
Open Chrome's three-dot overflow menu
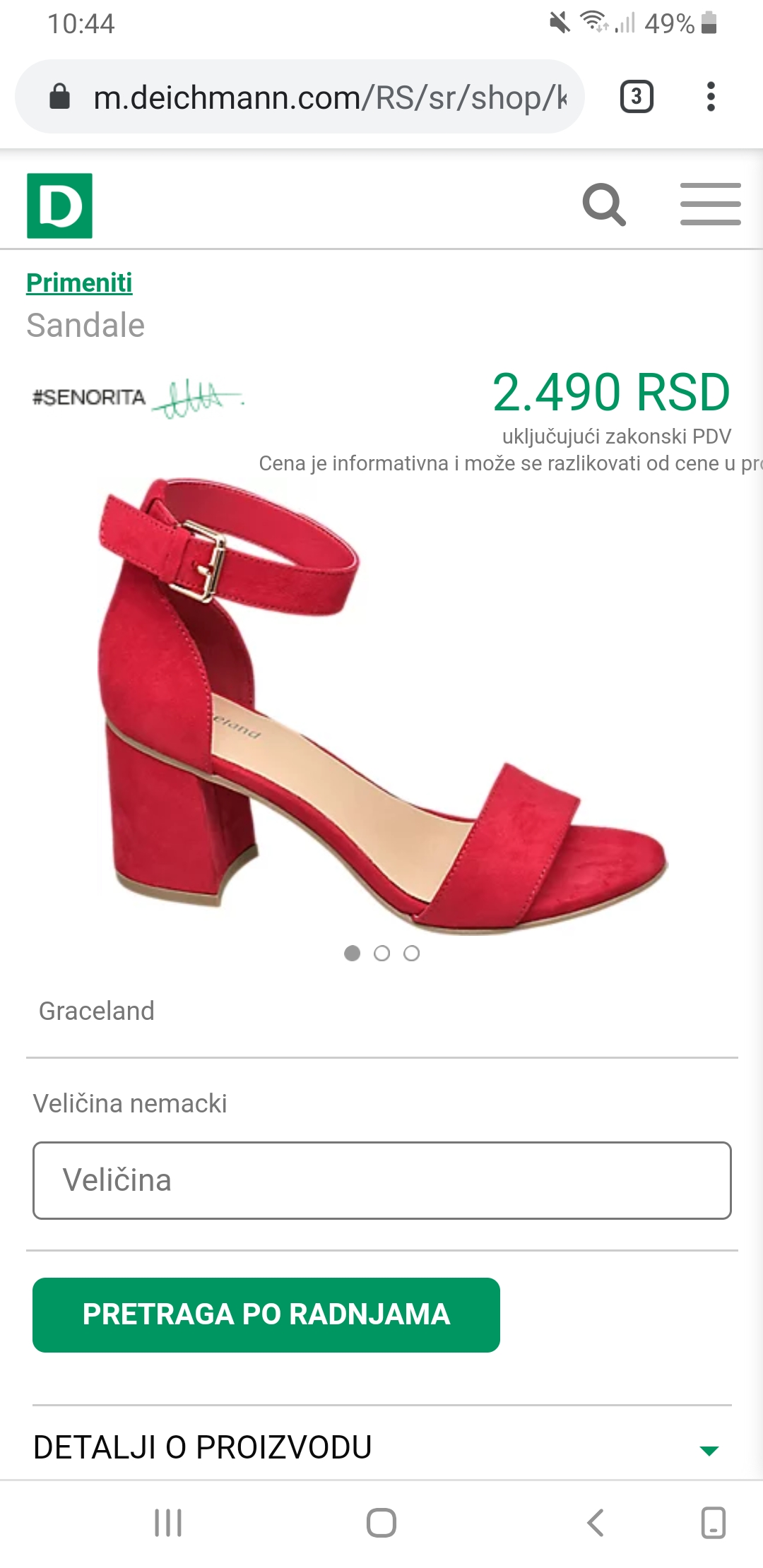point(711,97)
